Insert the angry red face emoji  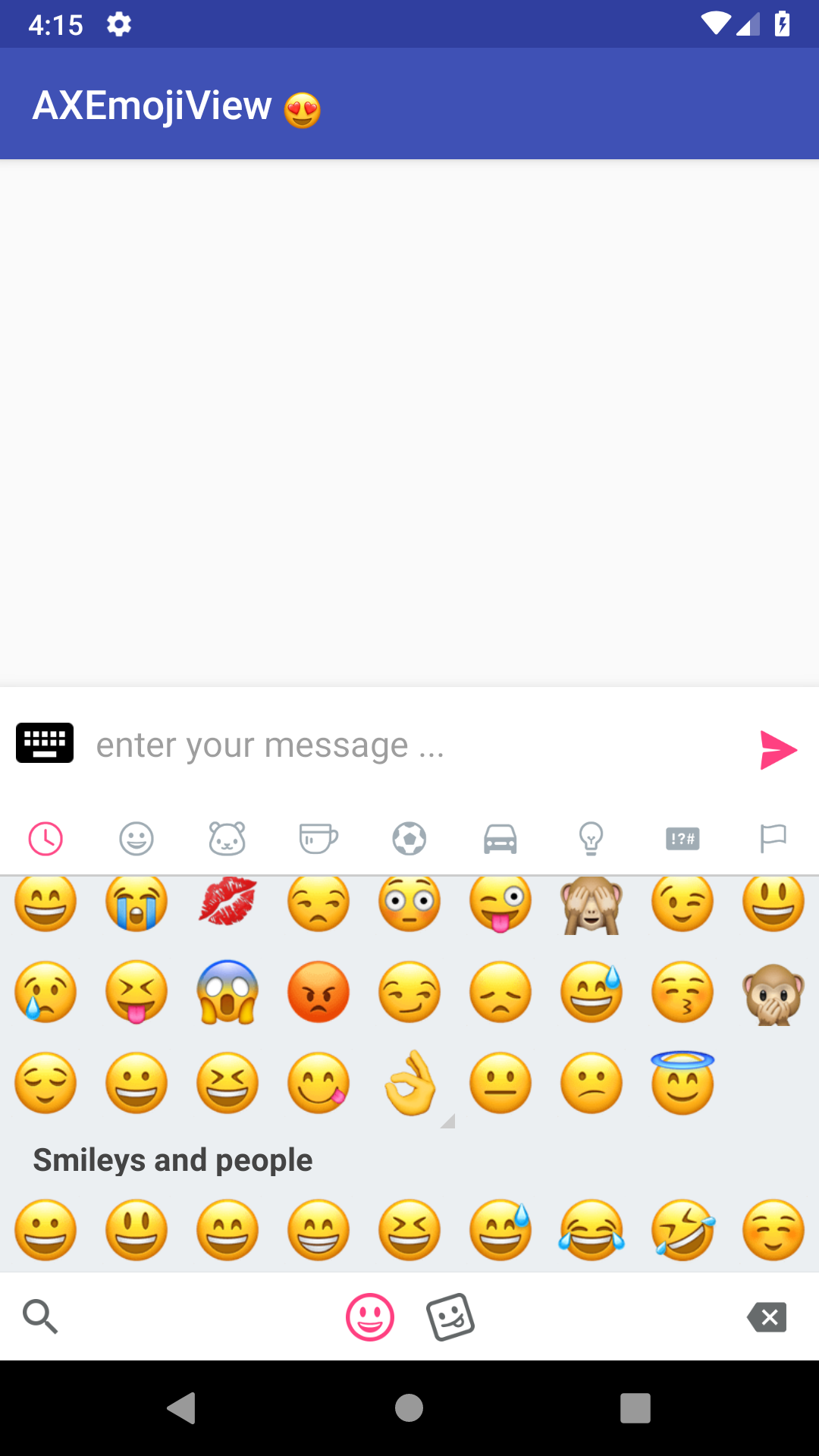pos(318,992)
